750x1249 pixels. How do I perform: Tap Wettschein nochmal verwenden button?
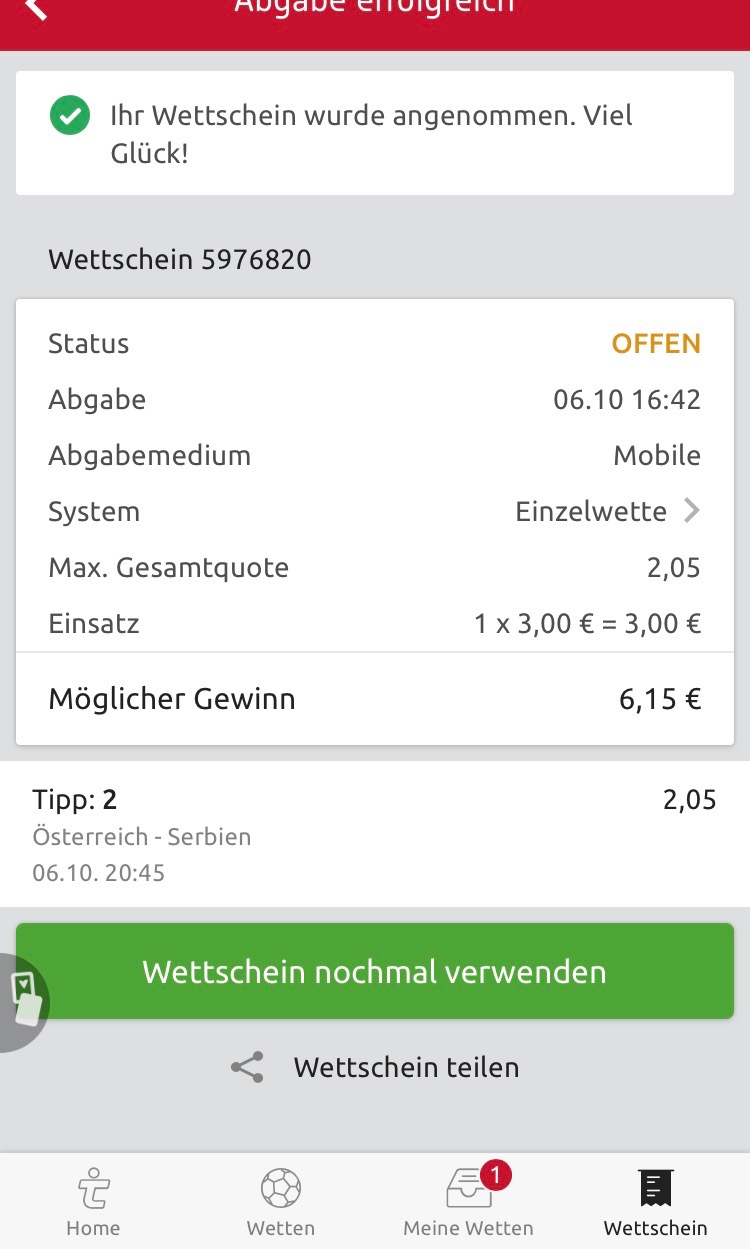(375, 971)
